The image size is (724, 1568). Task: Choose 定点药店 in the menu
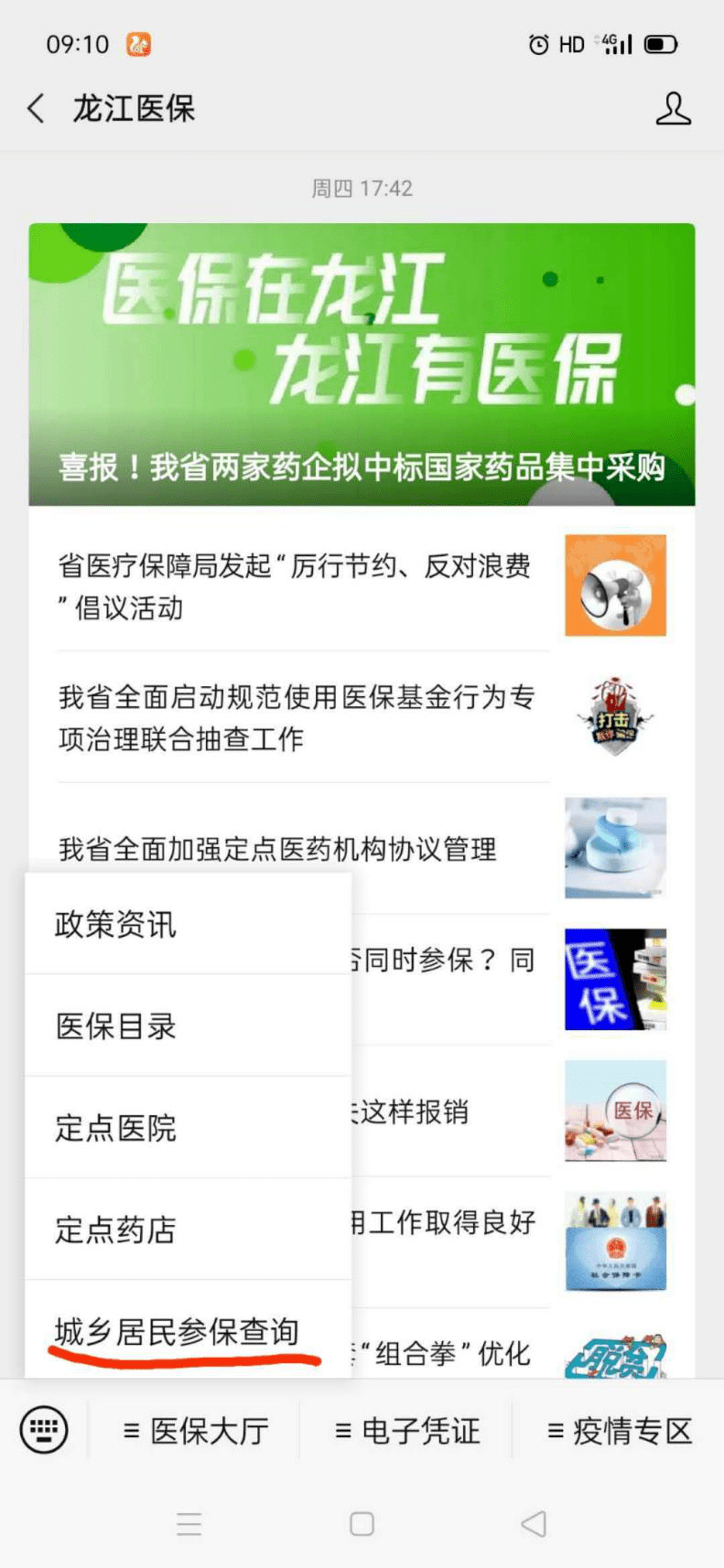pos(188,1229)
